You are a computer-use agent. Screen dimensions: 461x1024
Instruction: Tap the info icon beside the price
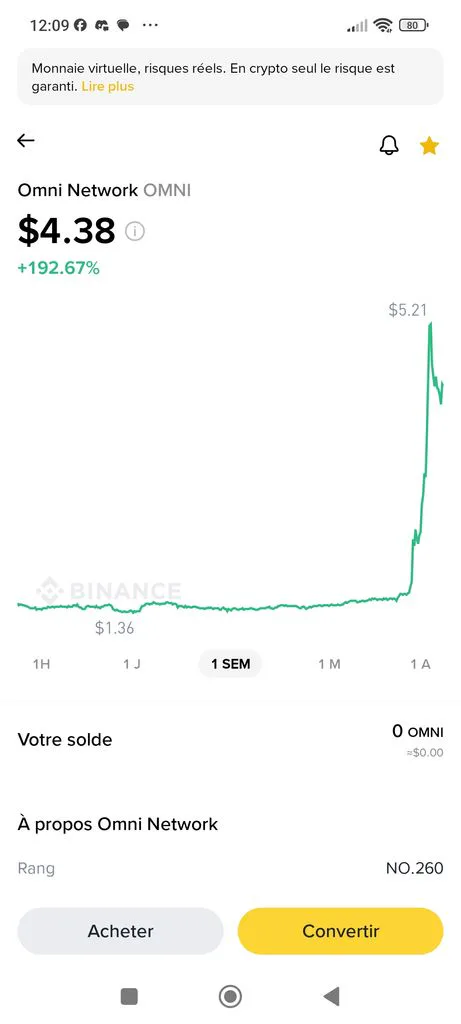tap(135, 231)
